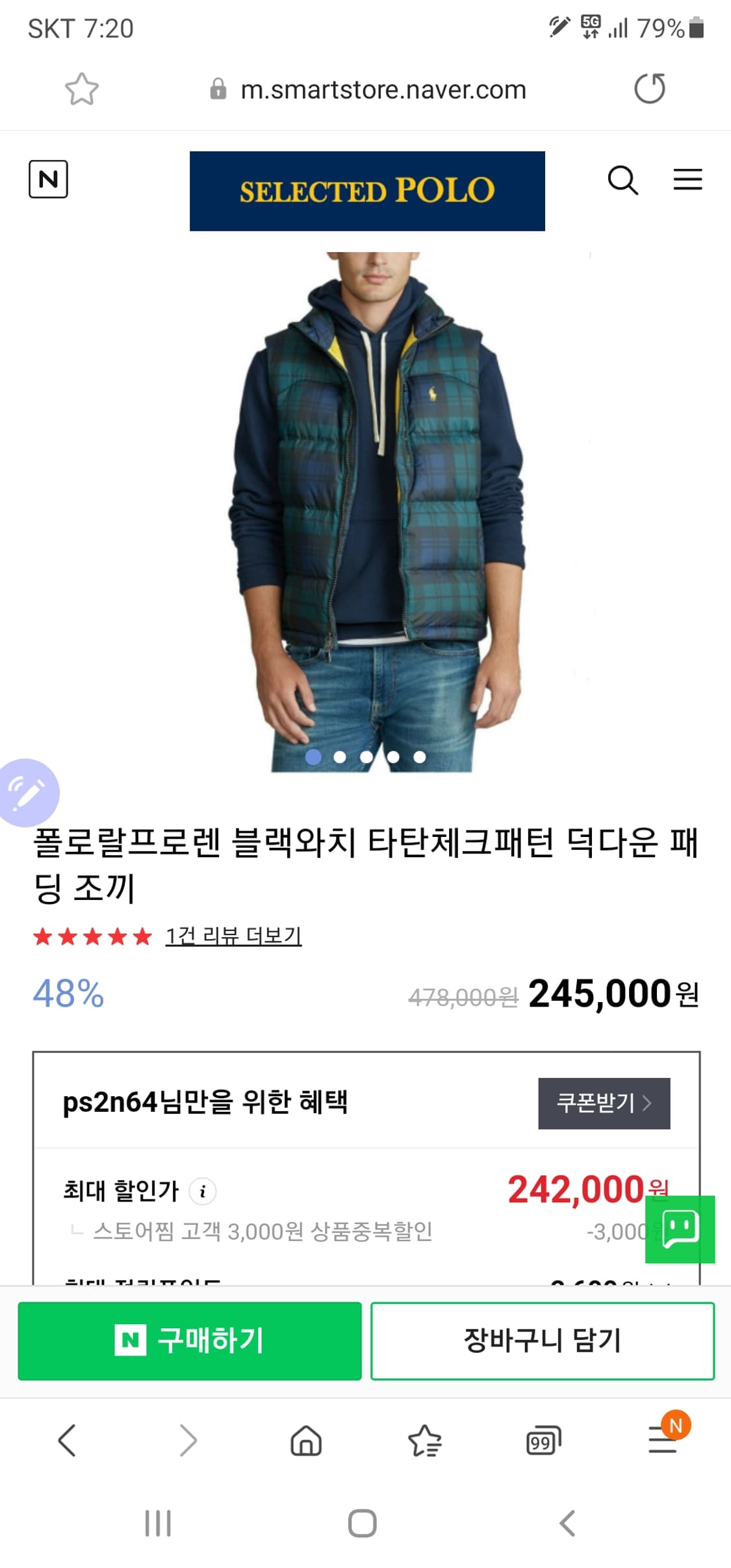Viewport: 731px width, 1568px height.
Task: Open browser bookmarks star icon in bottom bar
Action: tap(425, 1441)
